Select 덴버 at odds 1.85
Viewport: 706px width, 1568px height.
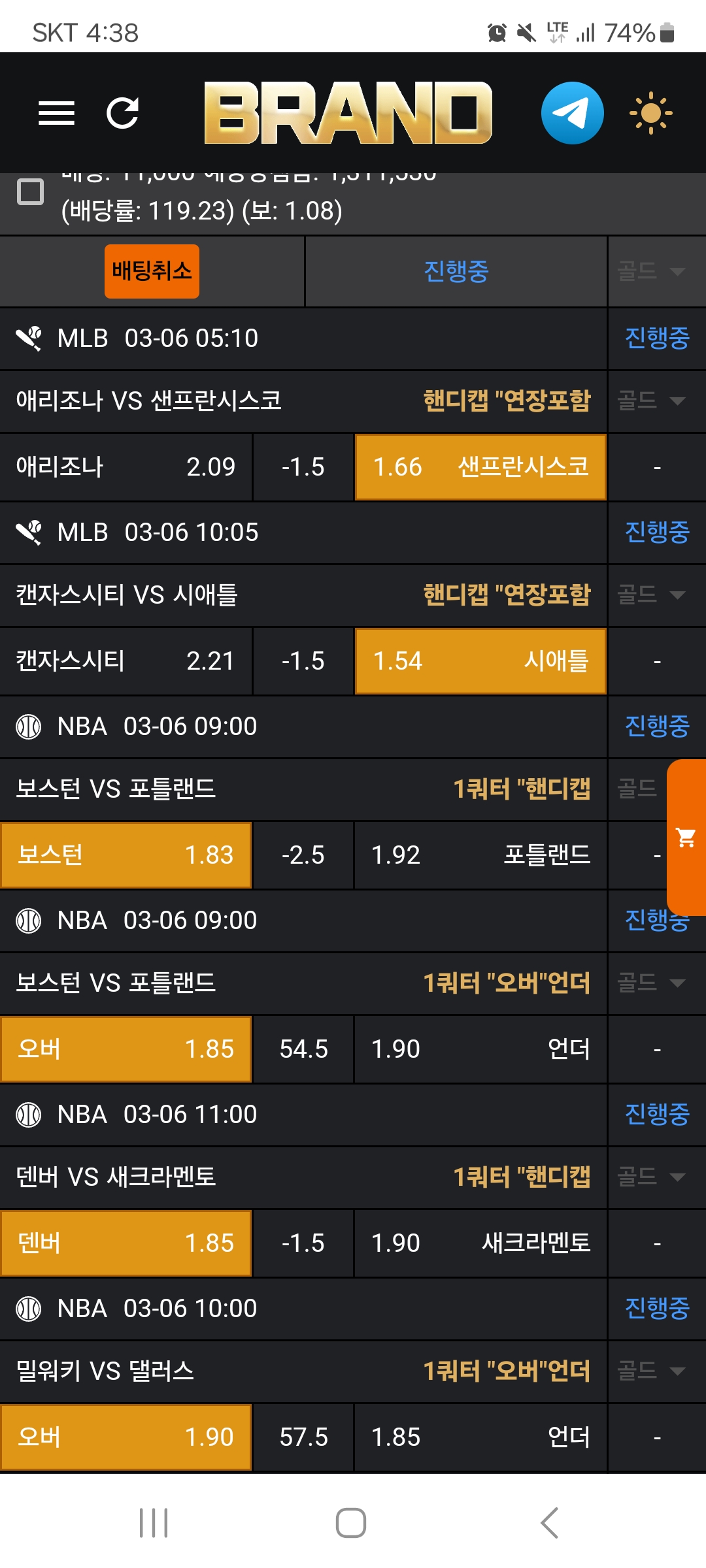click(x=126, y=1243)
